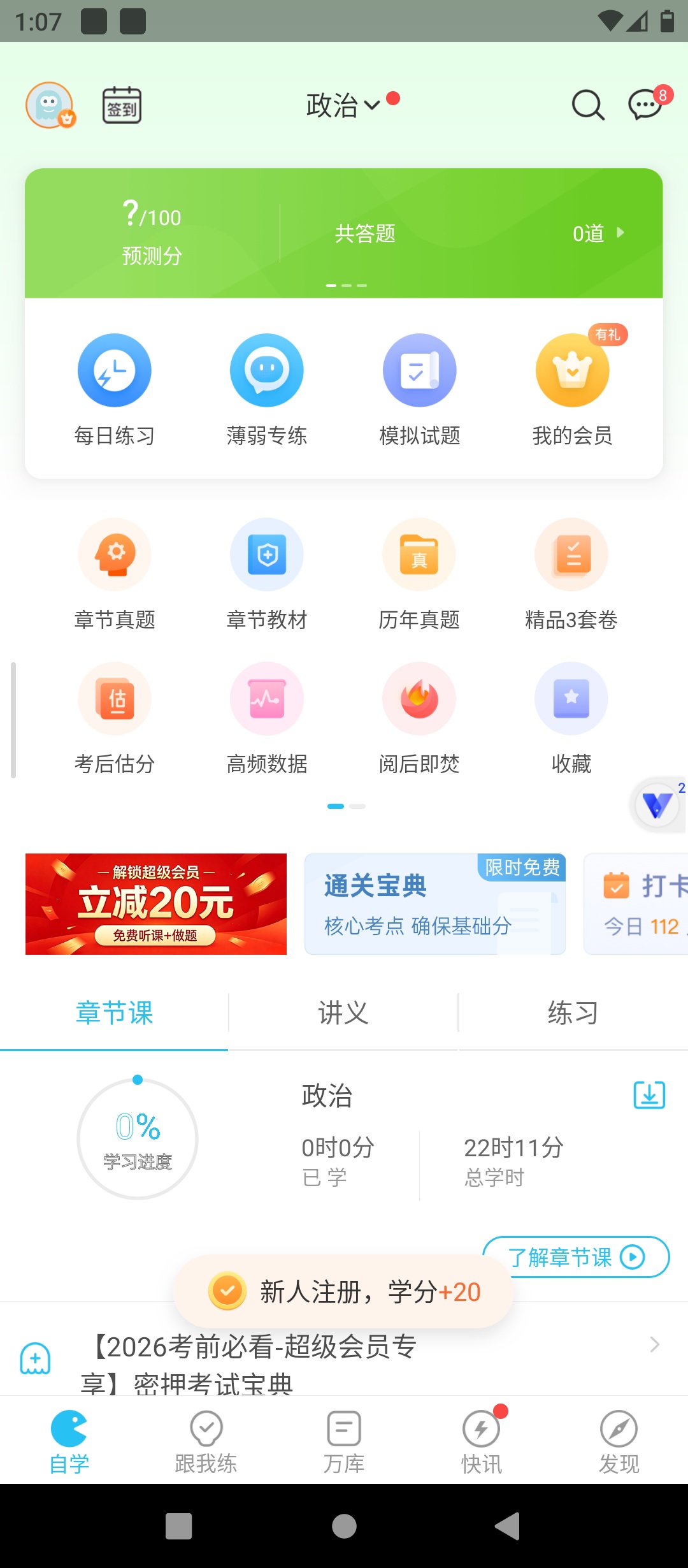688x1568 pixels.
Task: Switch to the 讲义 tab
Action: point(343,1013)
